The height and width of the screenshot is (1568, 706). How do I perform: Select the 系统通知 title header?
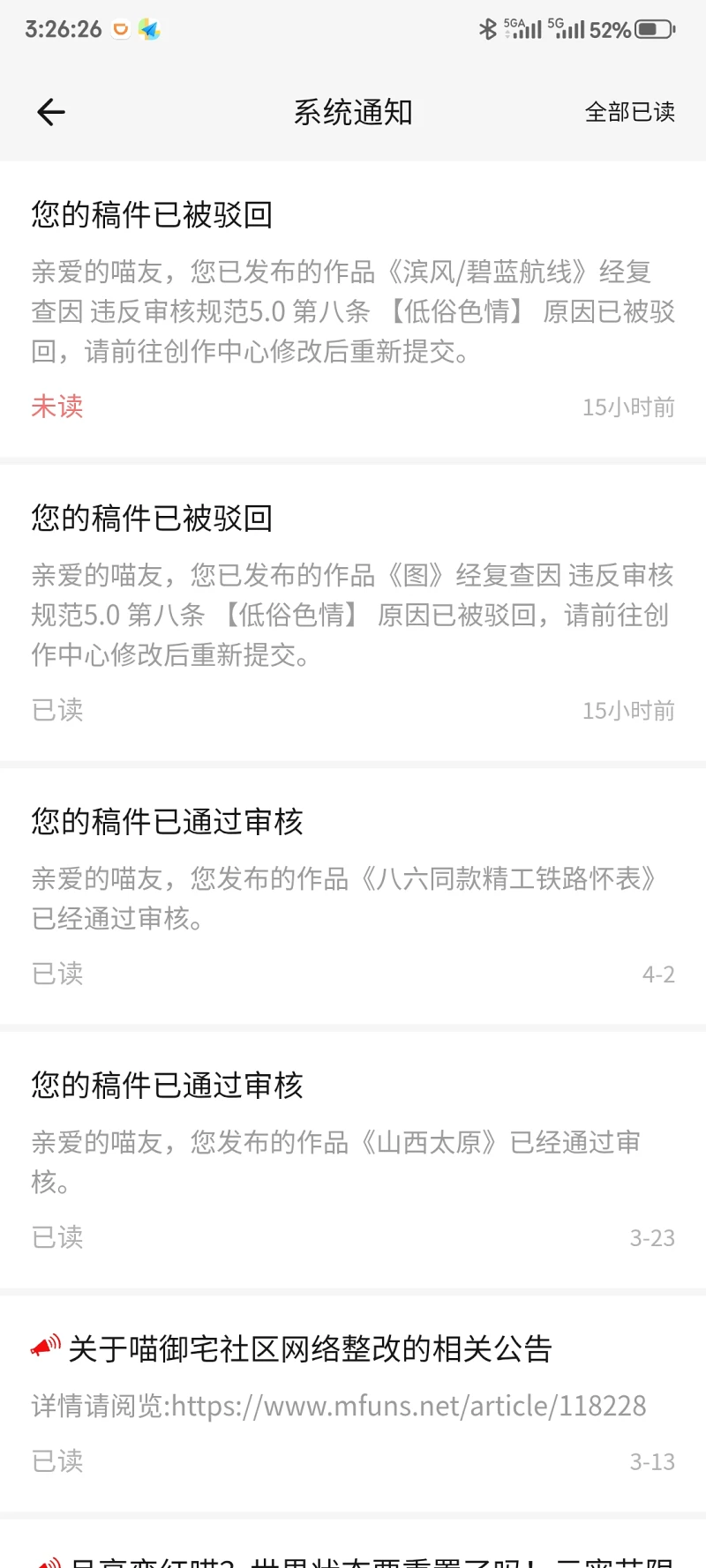coord(353,112)
